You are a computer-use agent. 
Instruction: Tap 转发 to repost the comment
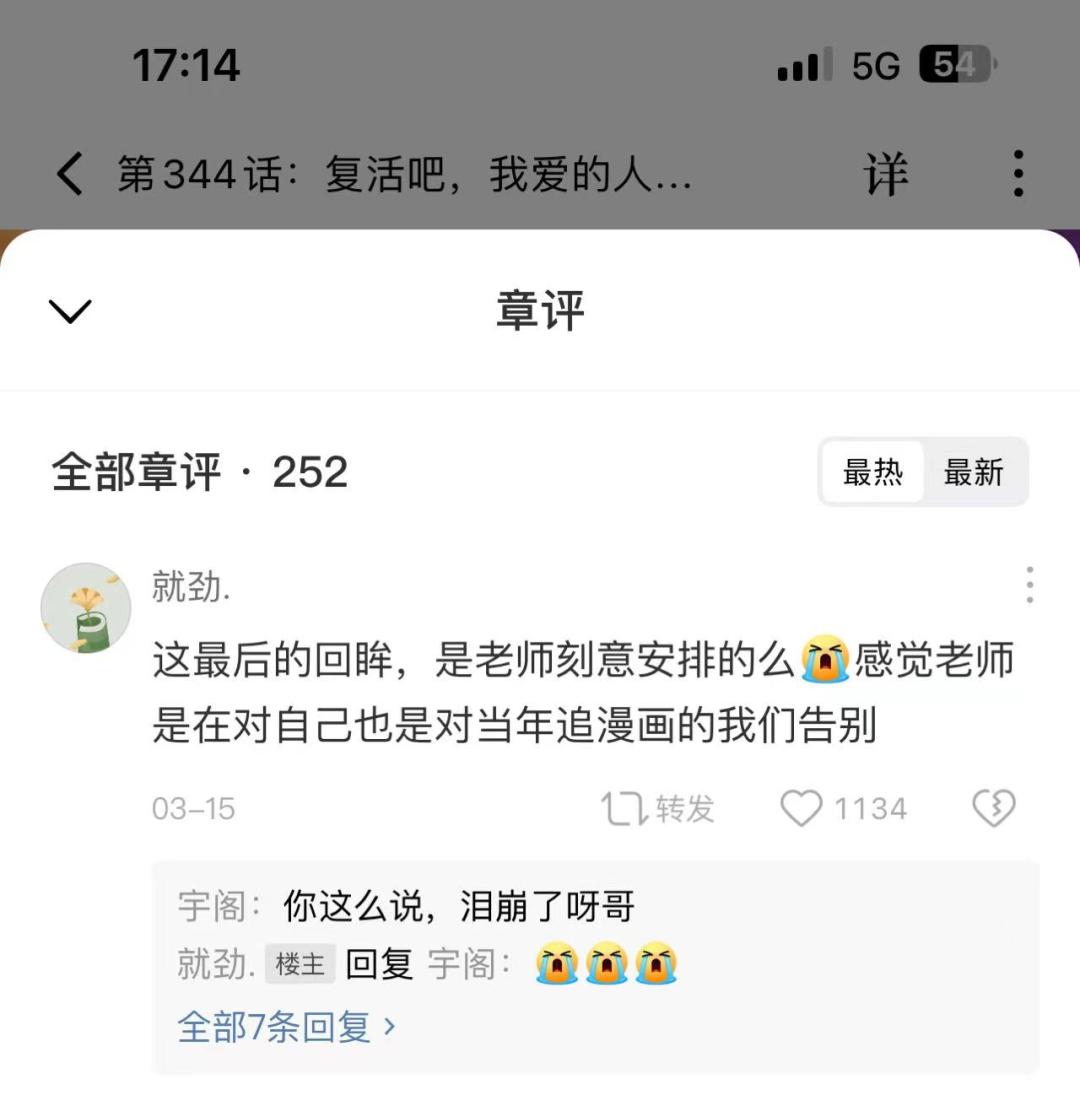tap(658, 808)
